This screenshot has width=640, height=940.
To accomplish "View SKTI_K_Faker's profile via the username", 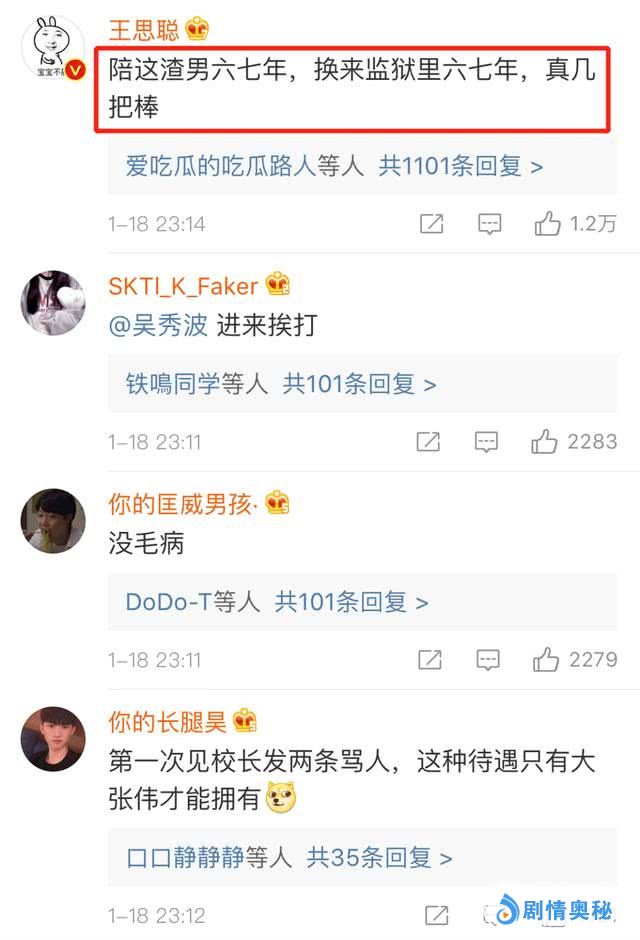I will (x=183, y=286).
